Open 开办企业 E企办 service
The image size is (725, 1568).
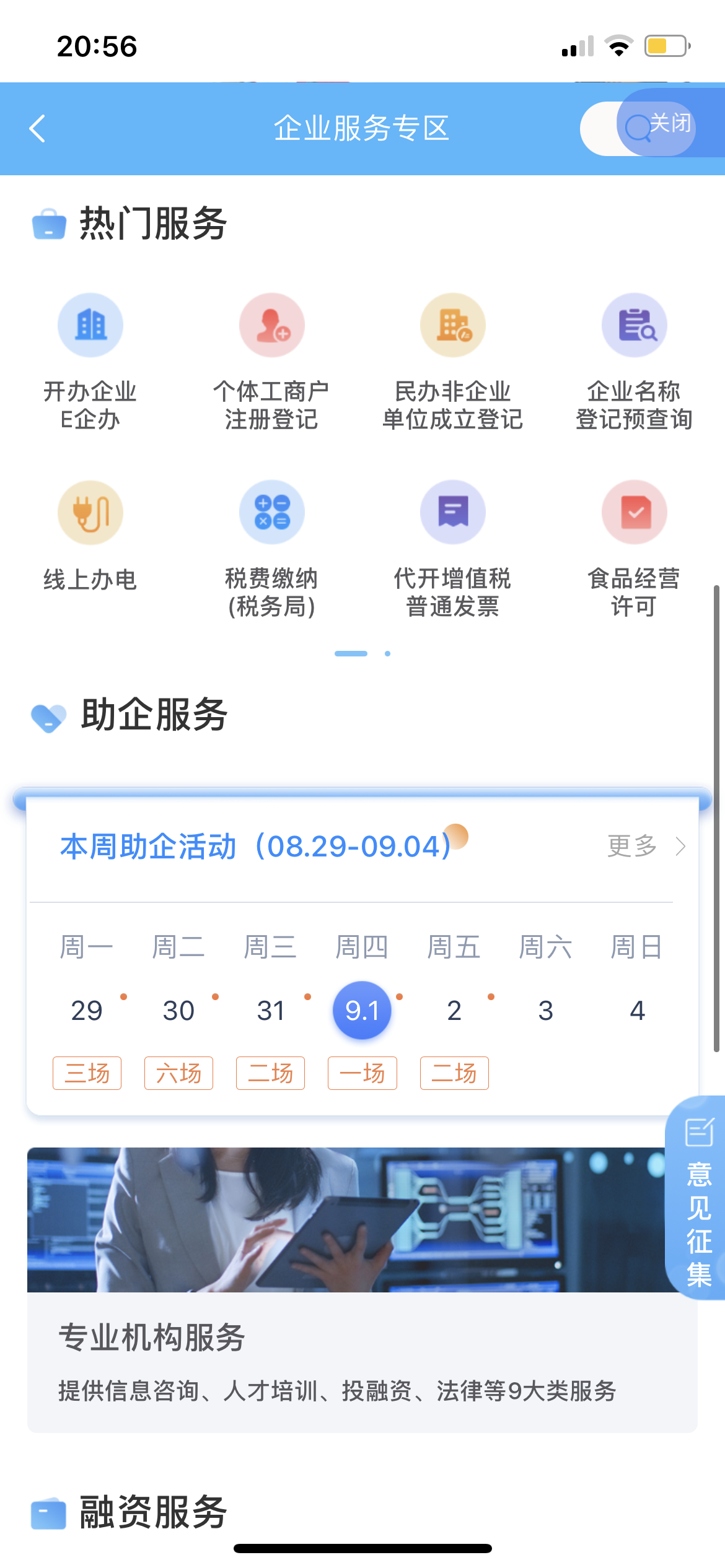pos(90,360)
